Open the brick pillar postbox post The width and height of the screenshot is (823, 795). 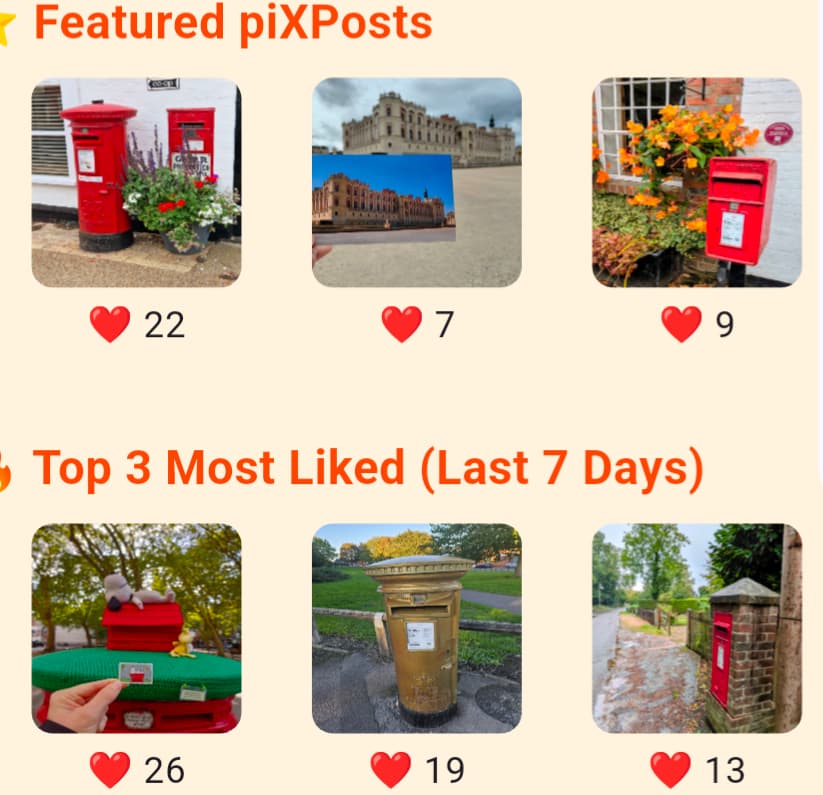(x=697, y=628)
